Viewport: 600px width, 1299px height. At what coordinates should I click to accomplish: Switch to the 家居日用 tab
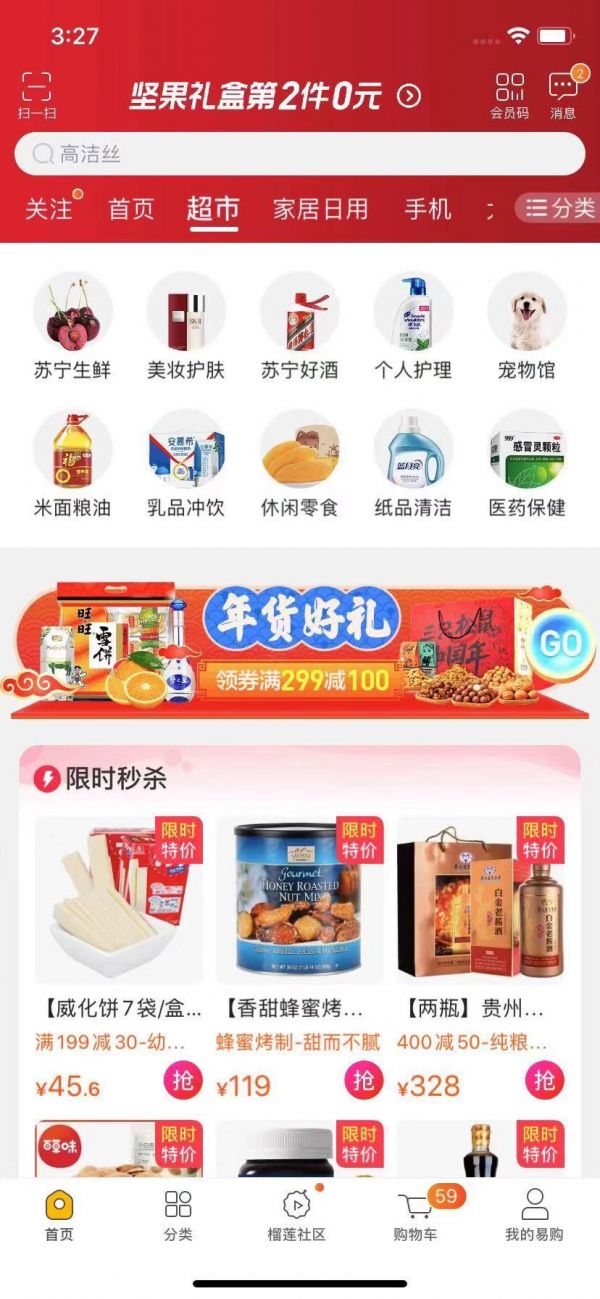(320, 209)
